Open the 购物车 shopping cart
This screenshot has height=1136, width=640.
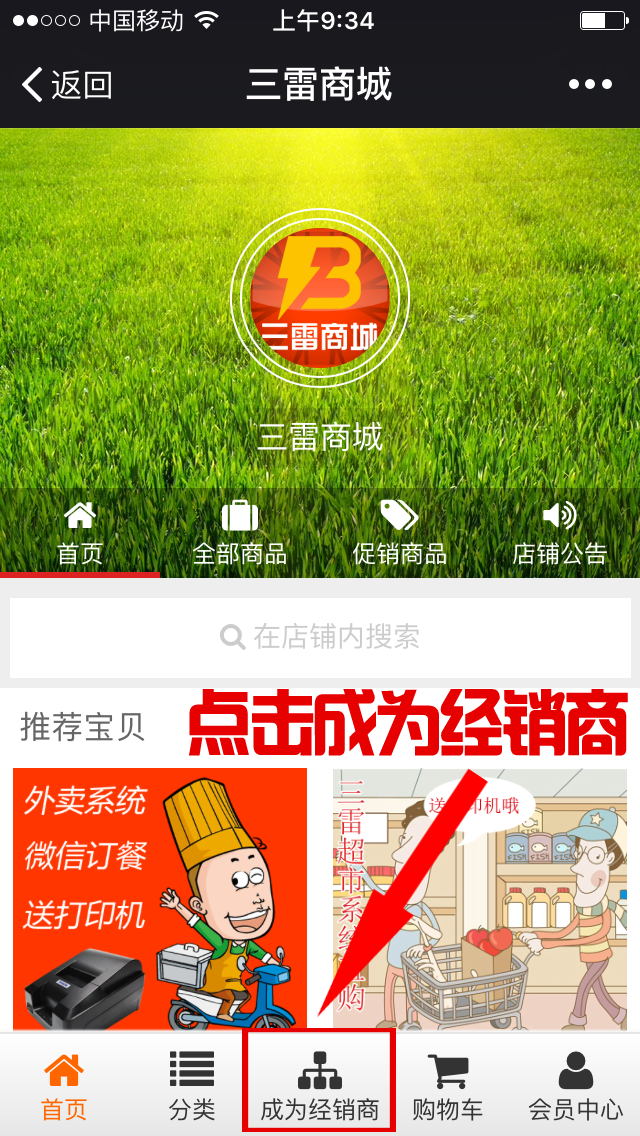(448, 1086)
